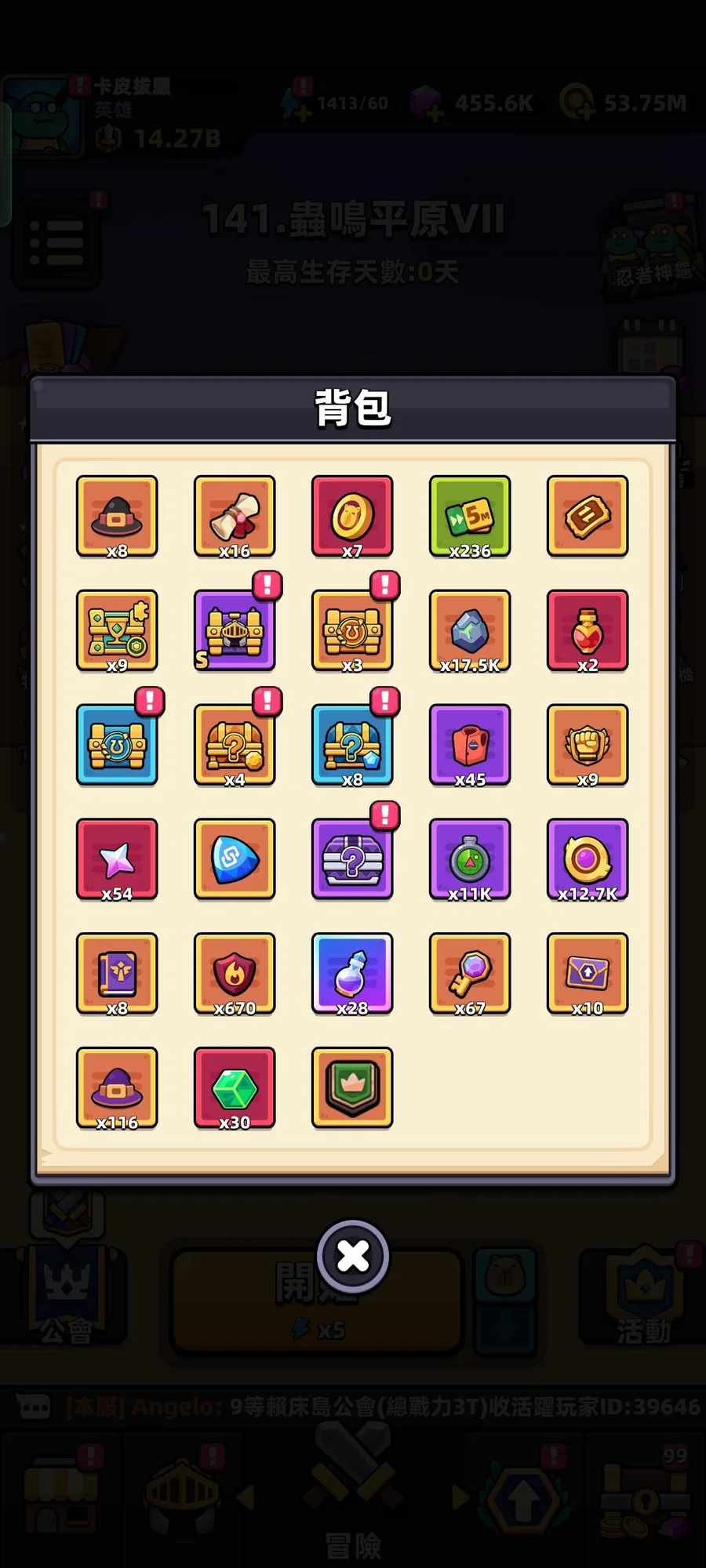Screen dimensions: 706x1568
Task: Choose the ore stone item x17.5K
Action: point(470,630)
